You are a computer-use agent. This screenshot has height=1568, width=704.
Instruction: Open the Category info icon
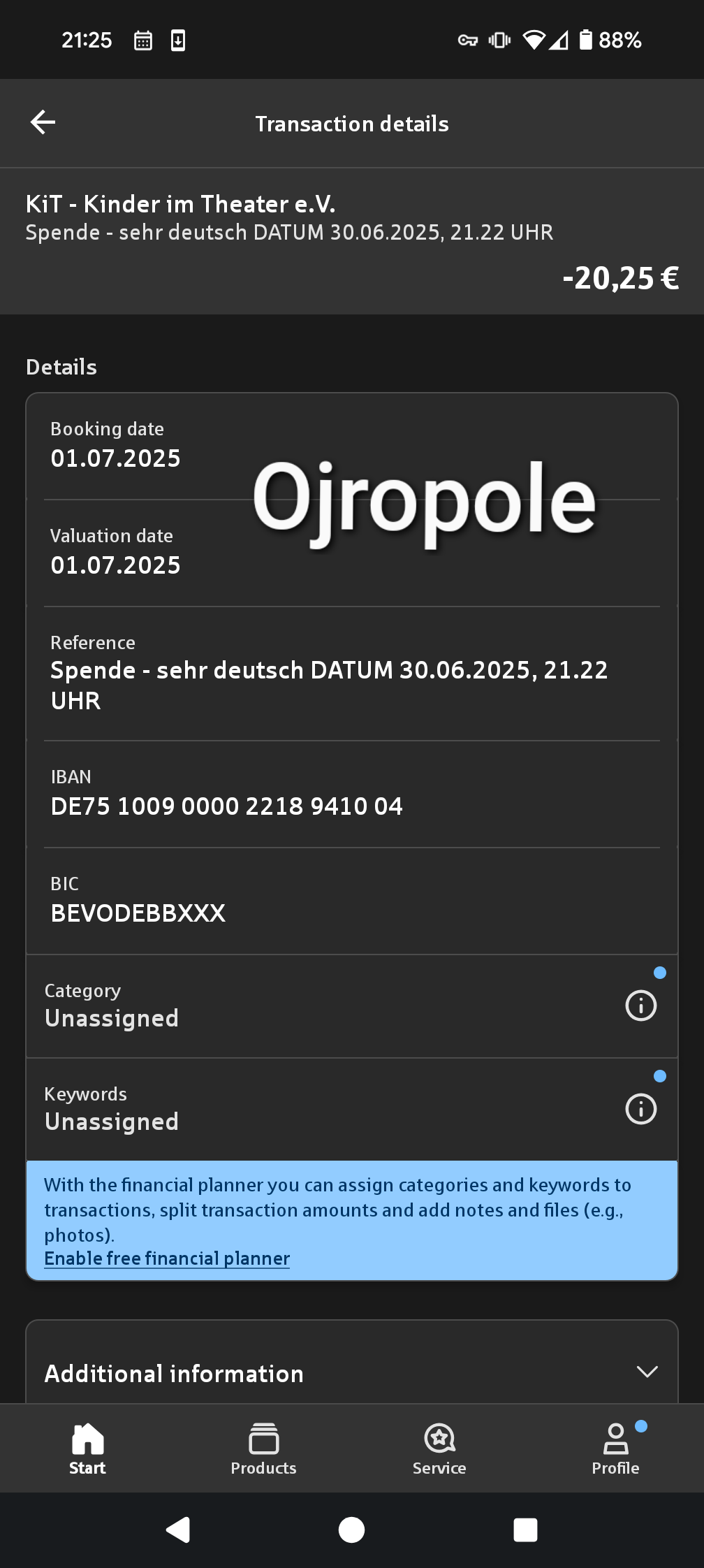640,1006
